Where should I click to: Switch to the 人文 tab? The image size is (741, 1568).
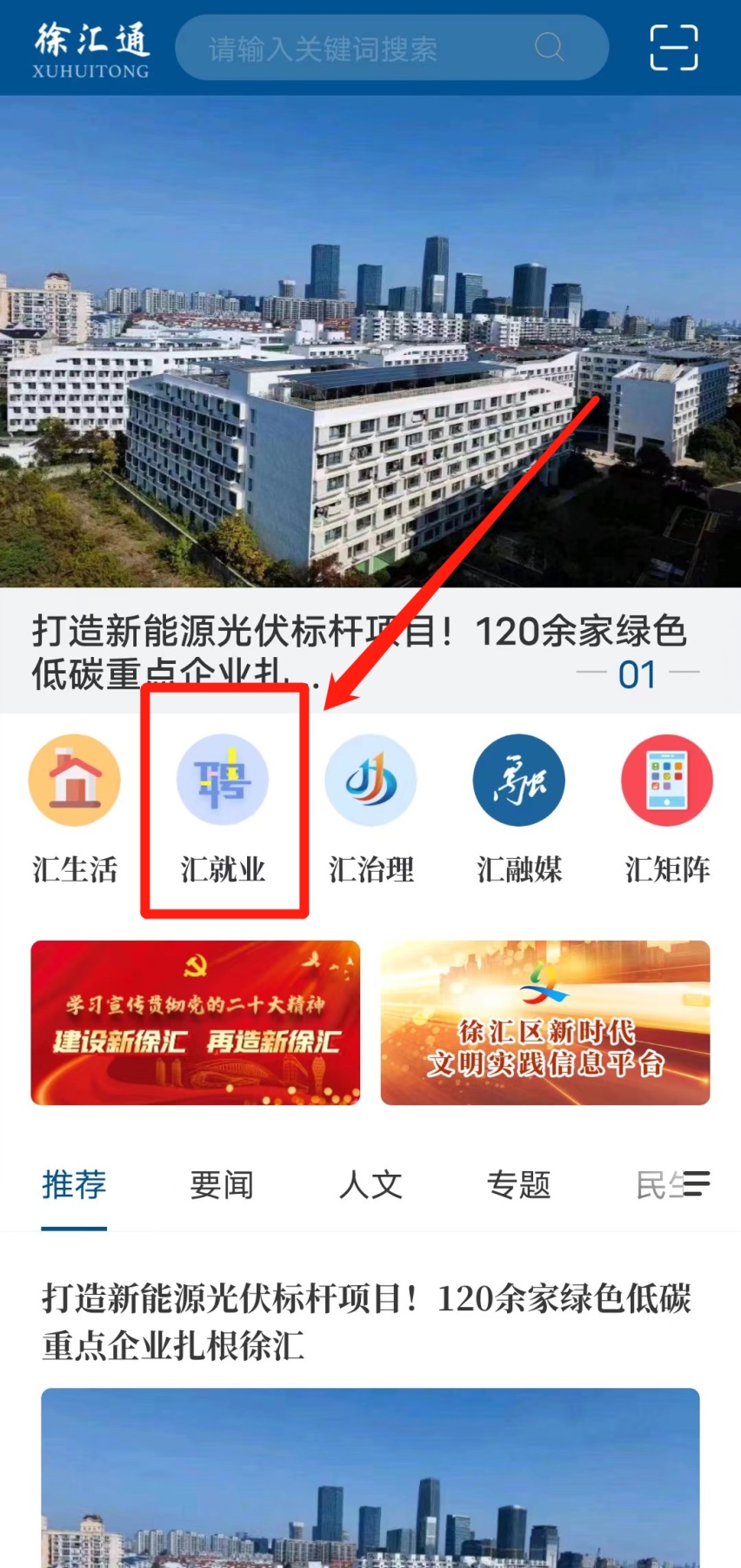tap(370, 1185)
